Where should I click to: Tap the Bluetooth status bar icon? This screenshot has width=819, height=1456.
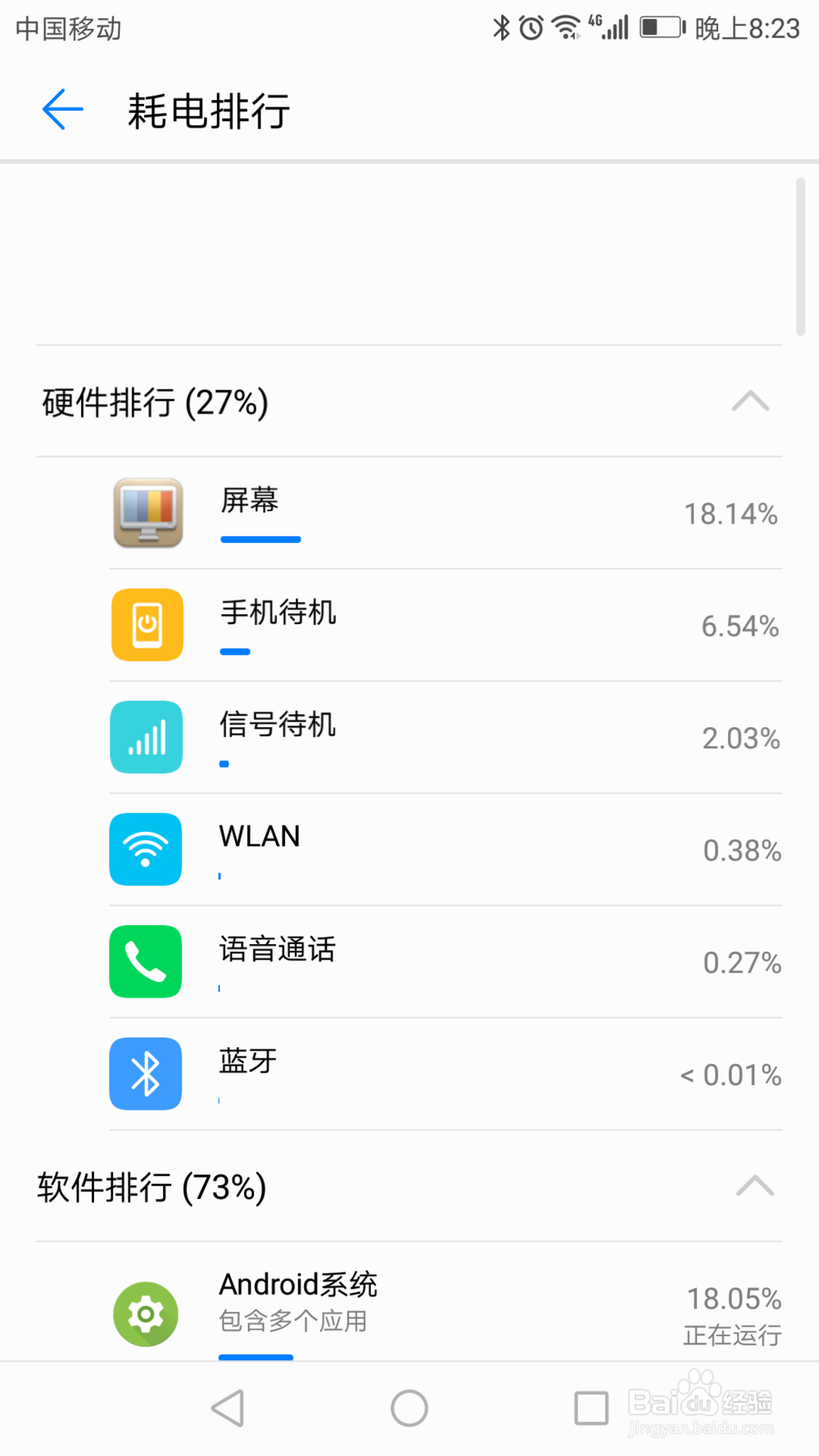(500, 27)
